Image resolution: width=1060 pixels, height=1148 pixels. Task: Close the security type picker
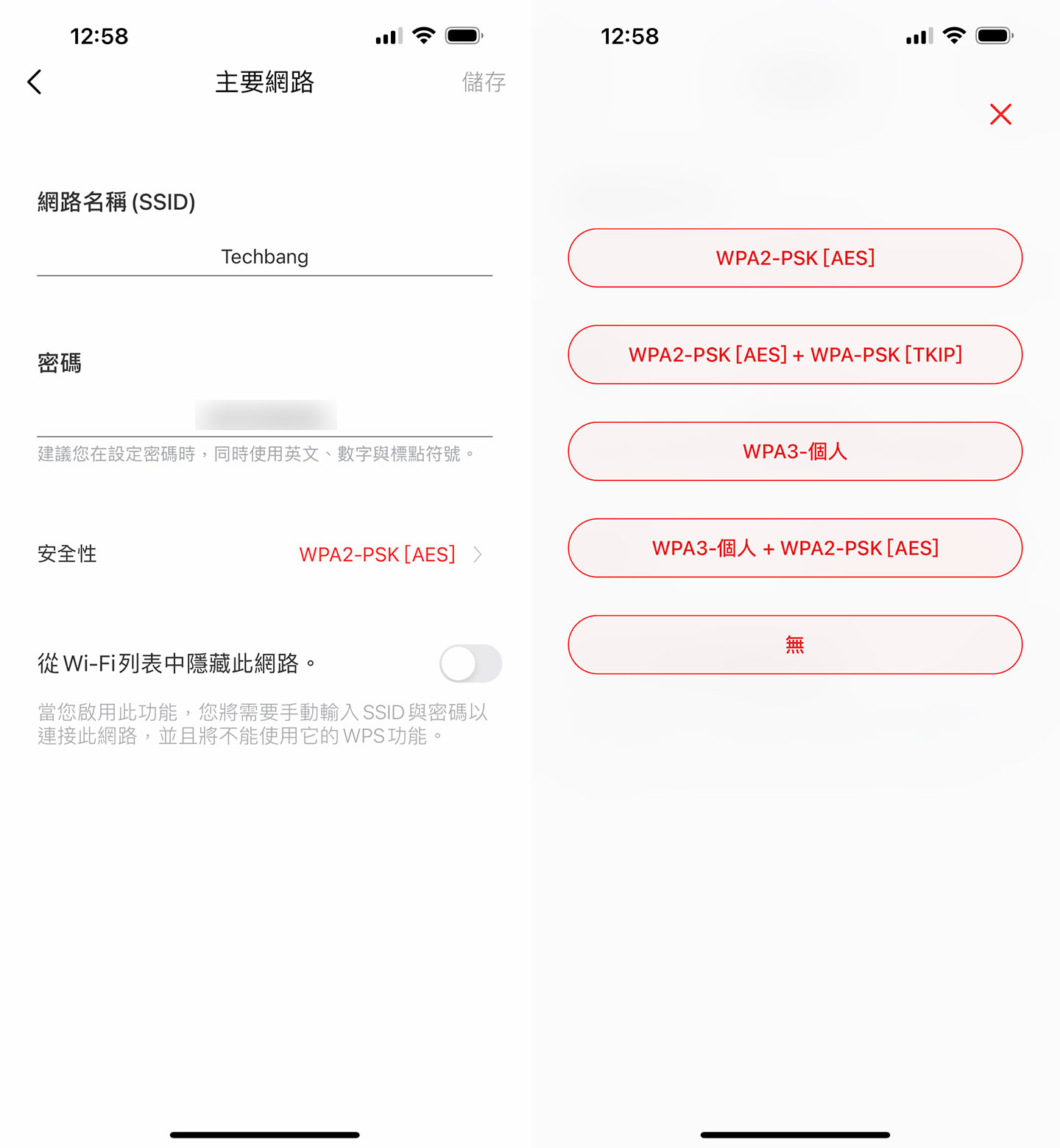[x=1000, y=114]
